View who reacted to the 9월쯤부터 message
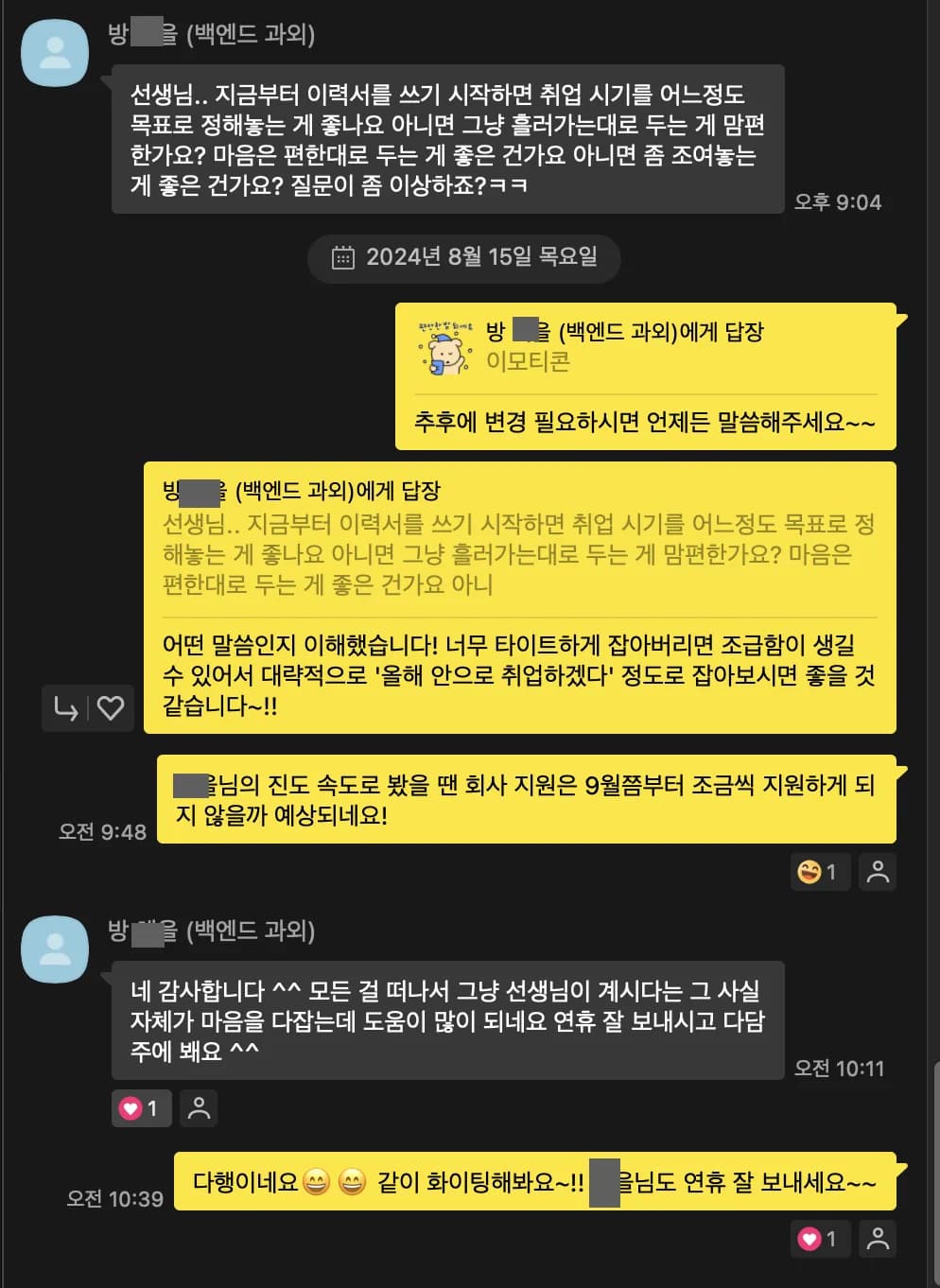The height and width of the screenshot is (1288, 940). coord(878,871)
